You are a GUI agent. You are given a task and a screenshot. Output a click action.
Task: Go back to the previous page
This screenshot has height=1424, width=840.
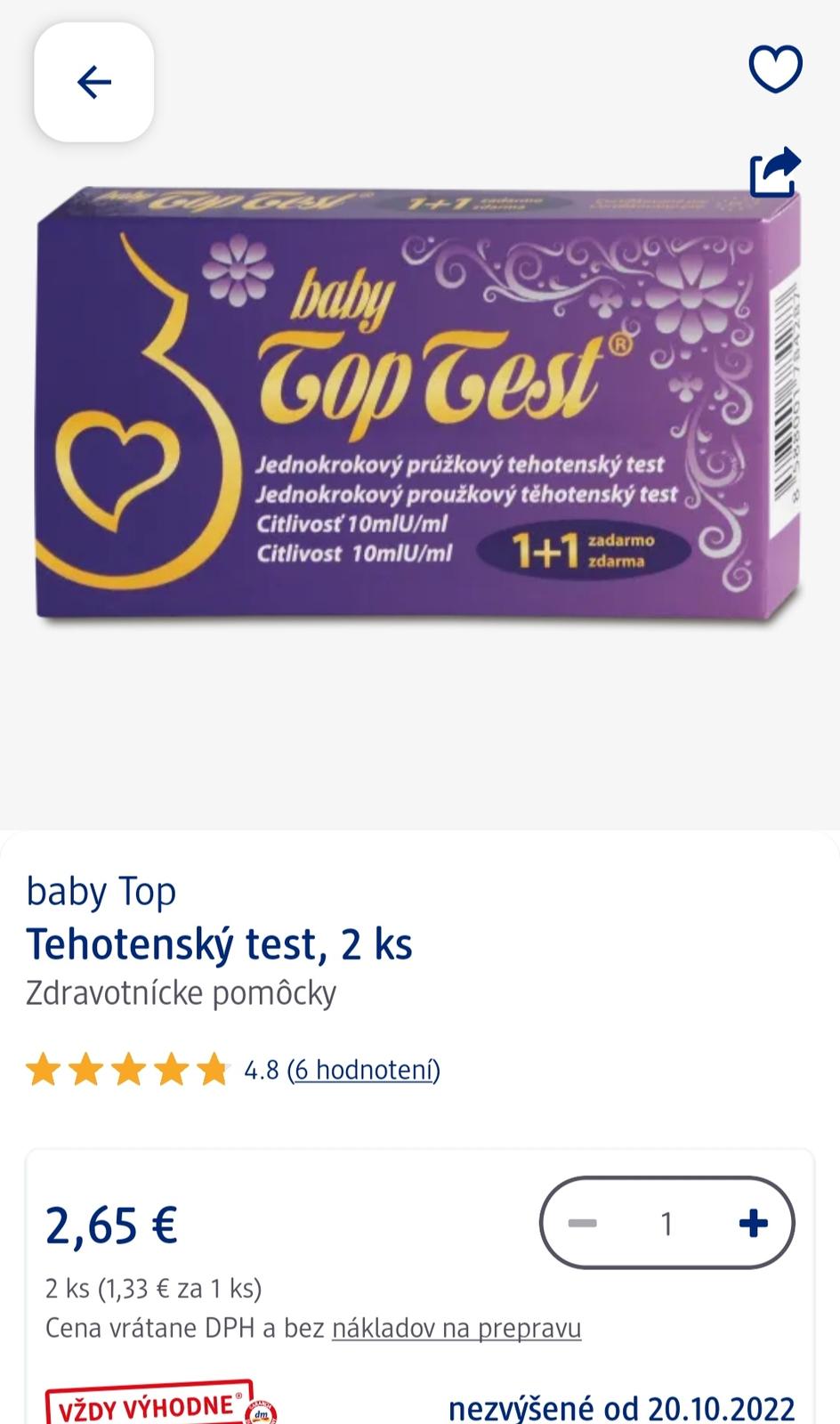coord(93,83)
